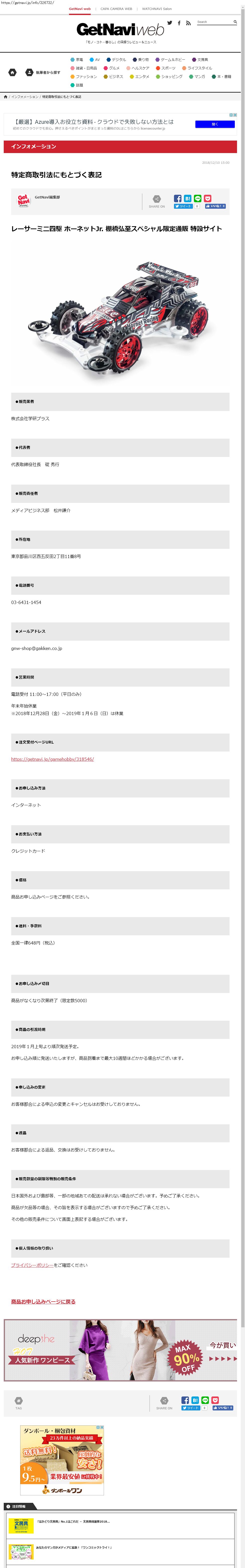
Task: Share article via LINE below the title
Action: [198, 198]
